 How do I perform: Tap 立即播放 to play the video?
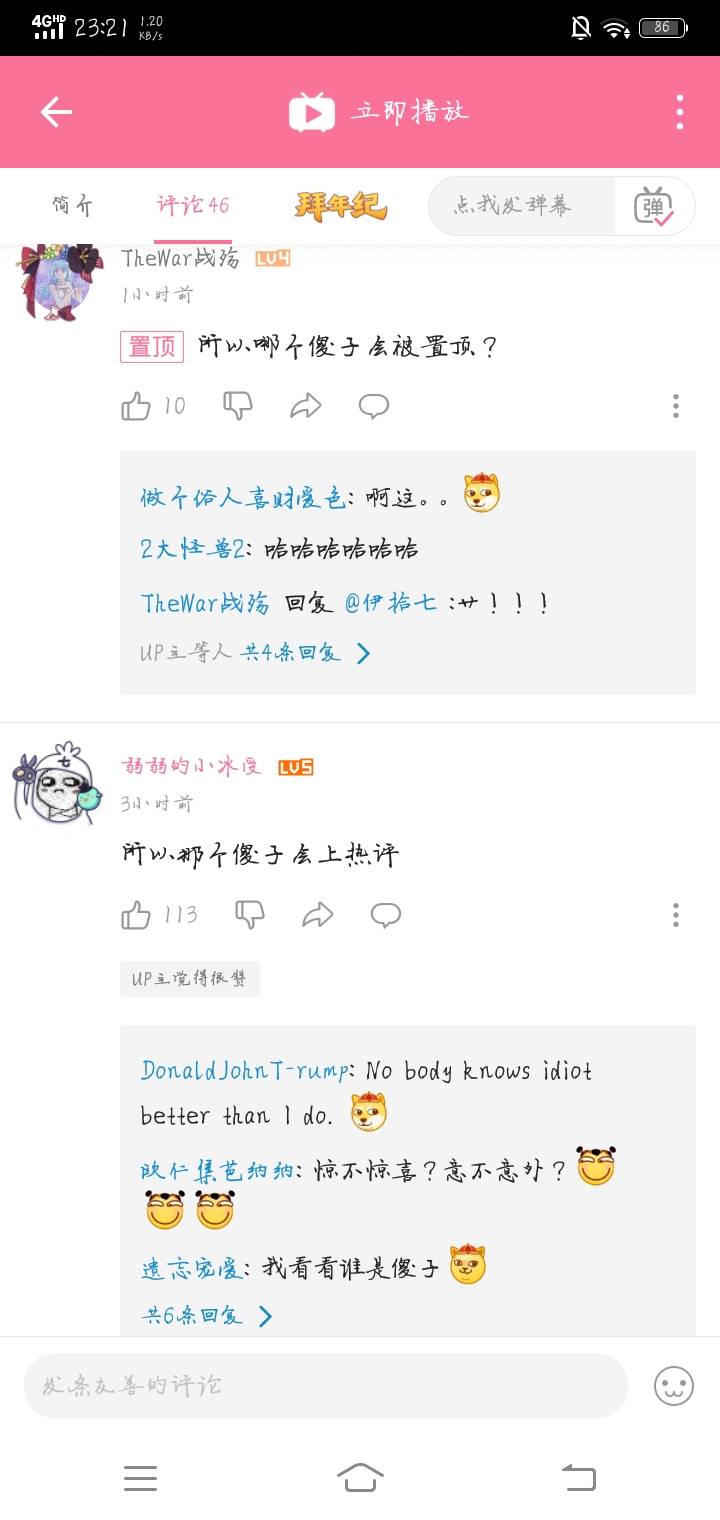[x=380, y=112]
